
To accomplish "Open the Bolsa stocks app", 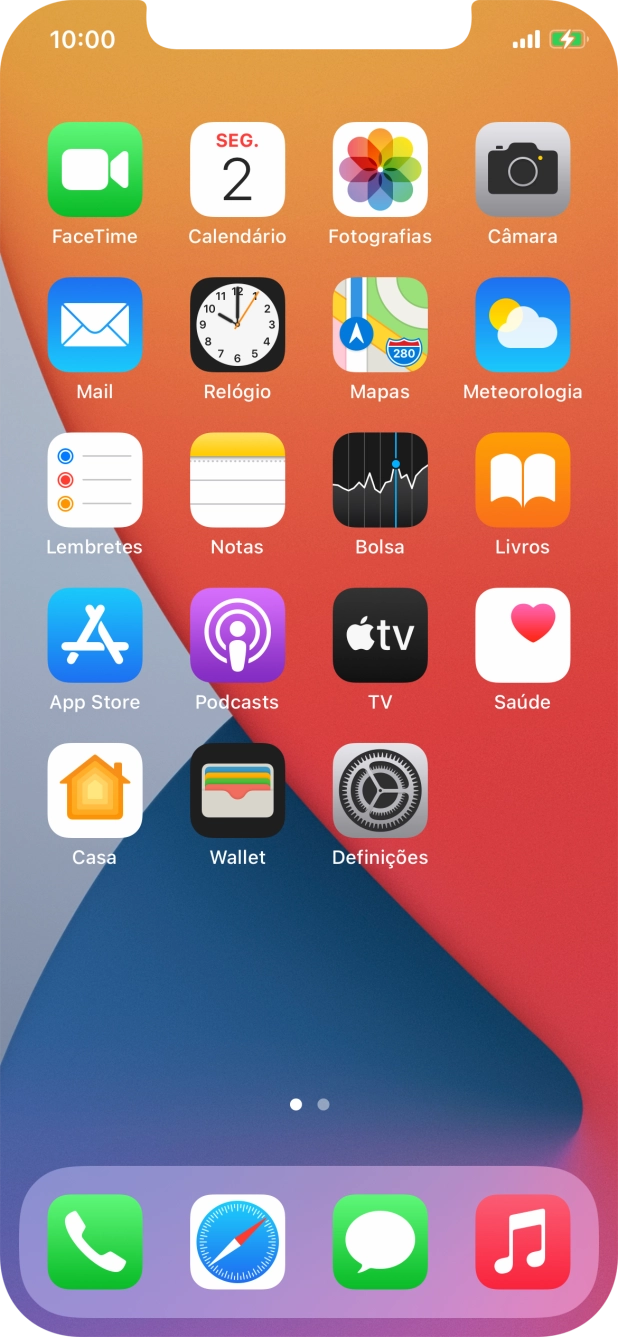I will [x=380, y=480].
